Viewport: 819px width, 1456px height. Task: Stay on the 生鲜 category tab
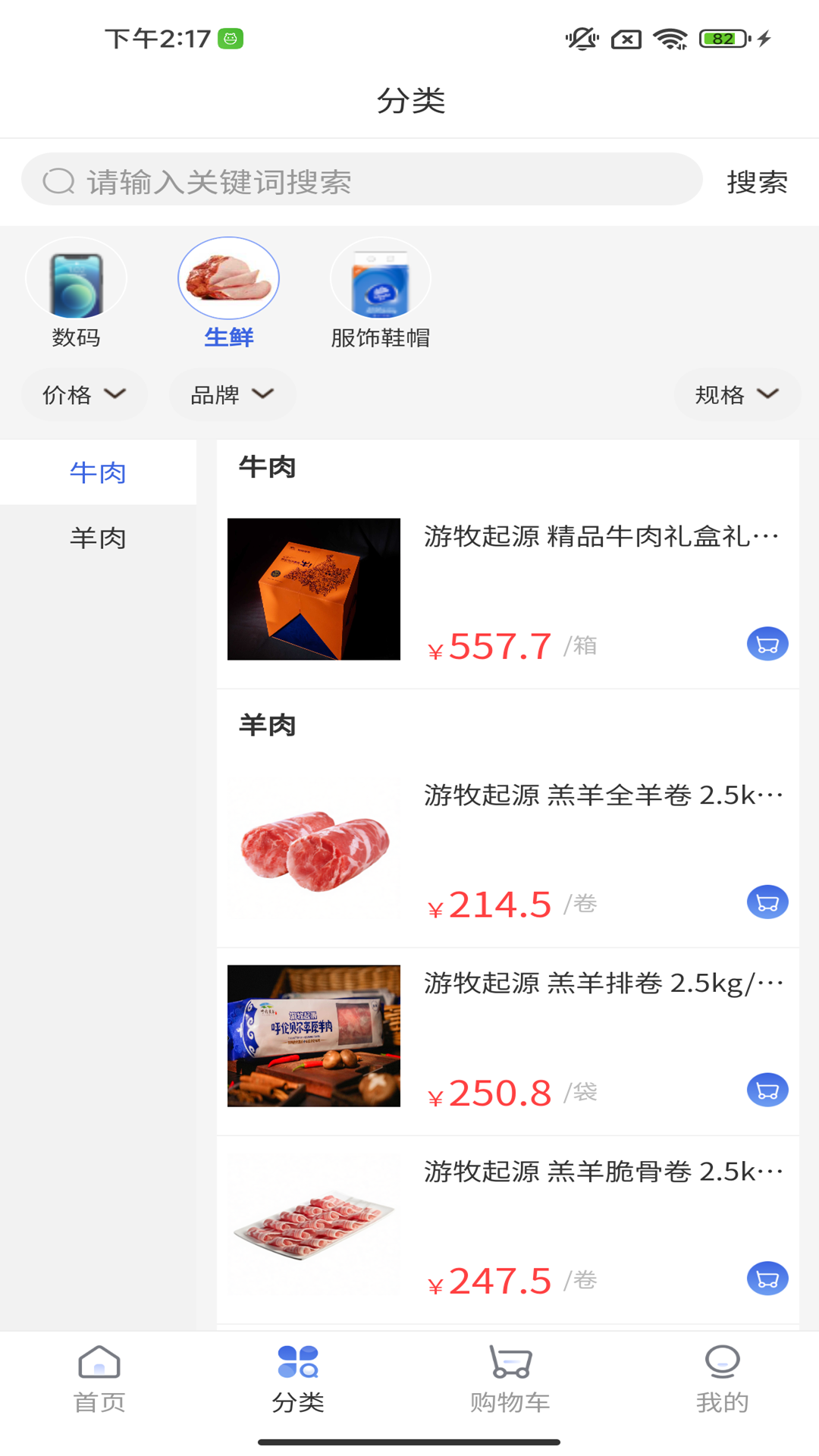[x=228, y=278]
